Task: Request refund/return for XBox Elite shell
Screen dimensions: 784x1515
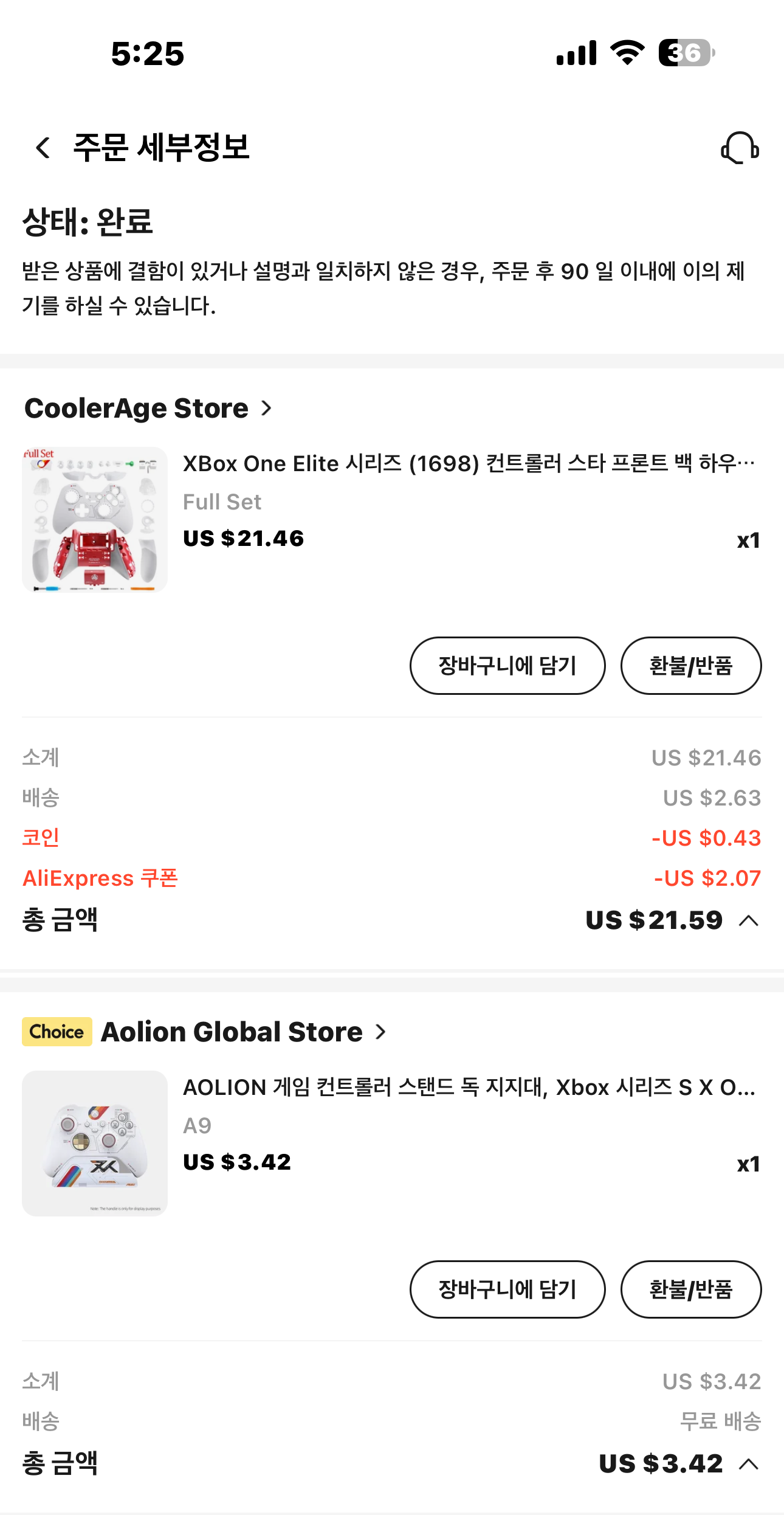Action: 690,666
